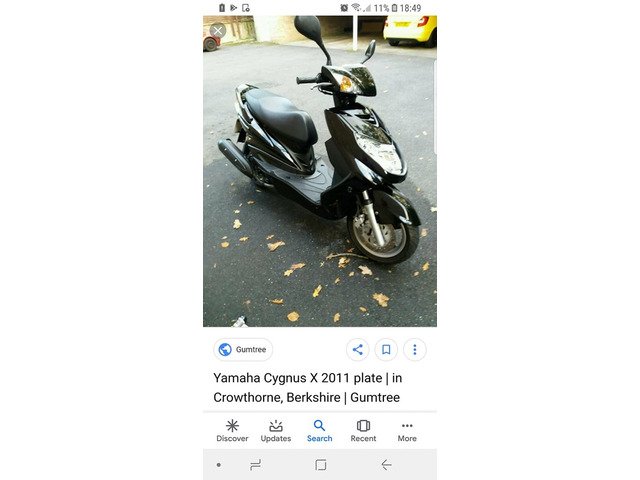
Task: Switch to the Discover tab
Action: (232, 431)
